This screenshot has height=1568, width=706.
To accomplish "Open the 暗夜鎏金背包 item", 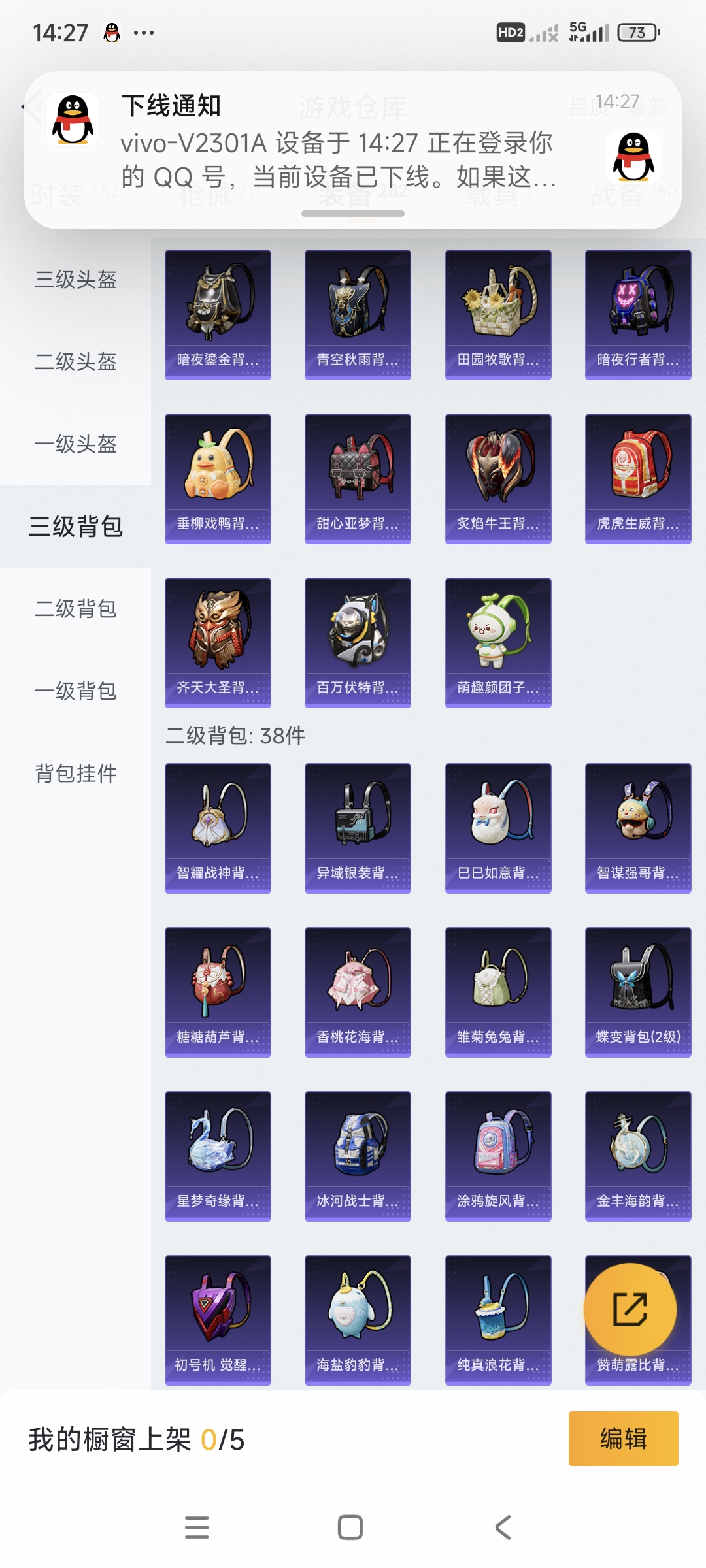I will tap(218, 315).
